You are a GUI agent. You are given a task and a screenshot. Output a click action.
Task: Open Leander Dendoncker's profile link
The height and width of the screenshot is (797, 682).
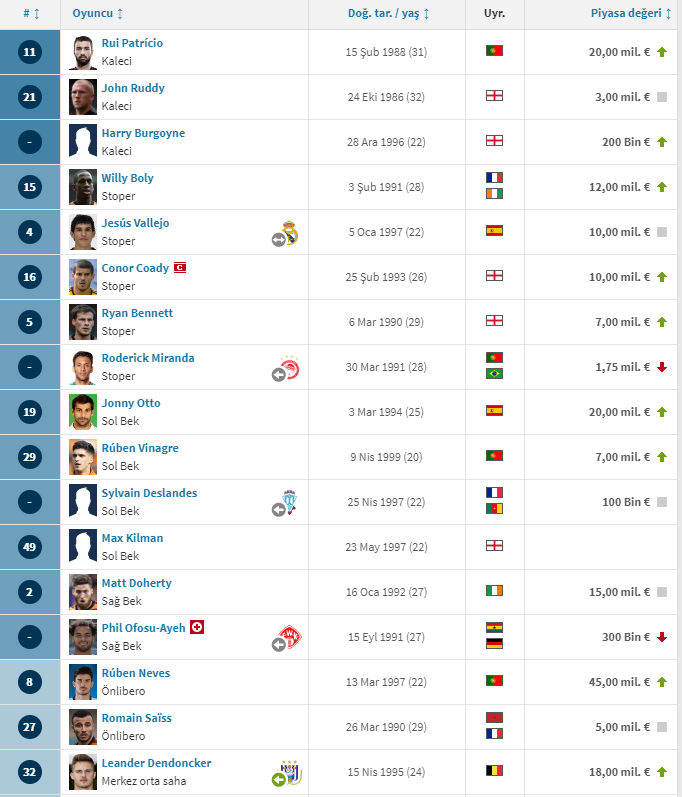click(x=156, y=763)
